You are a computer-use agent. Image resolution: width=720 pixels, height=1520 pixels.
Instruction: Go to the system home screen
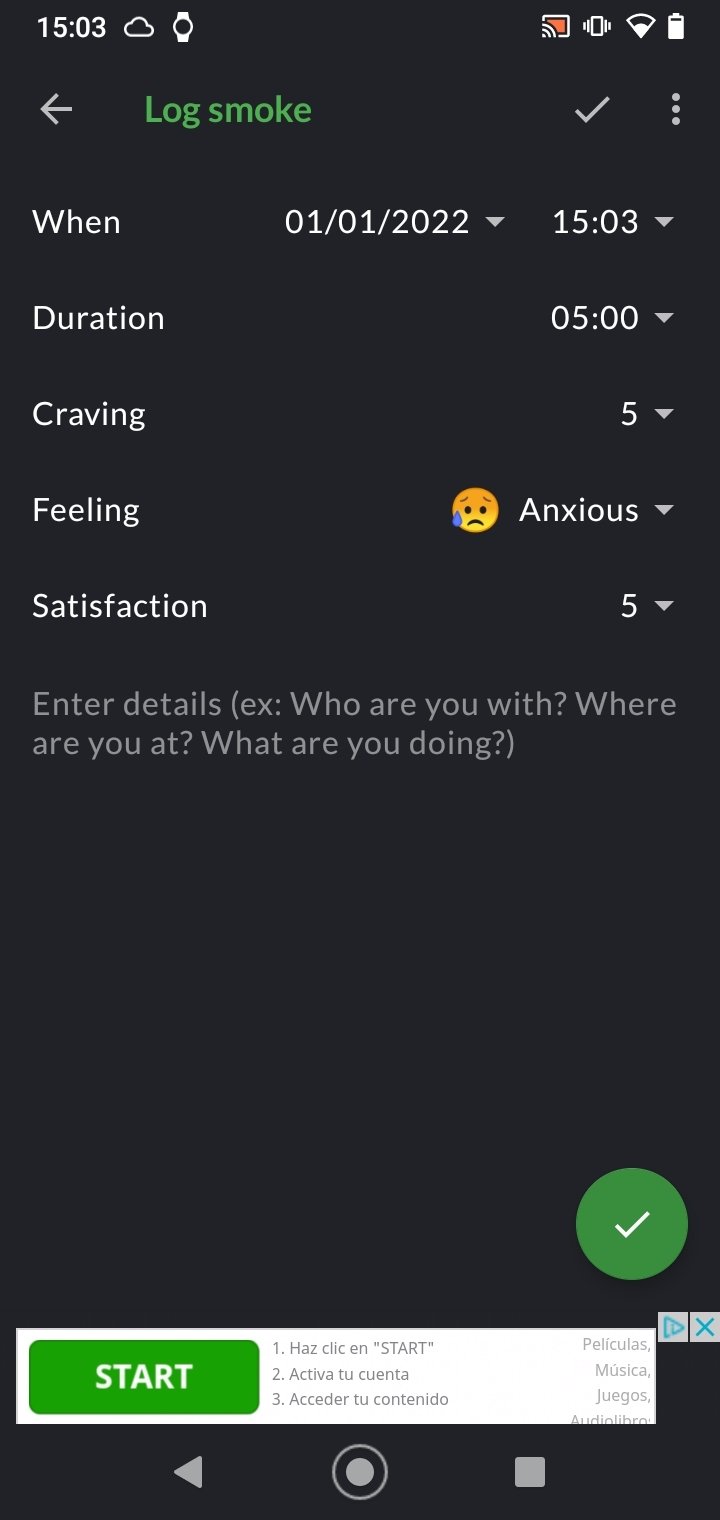tap(360, 1472)
